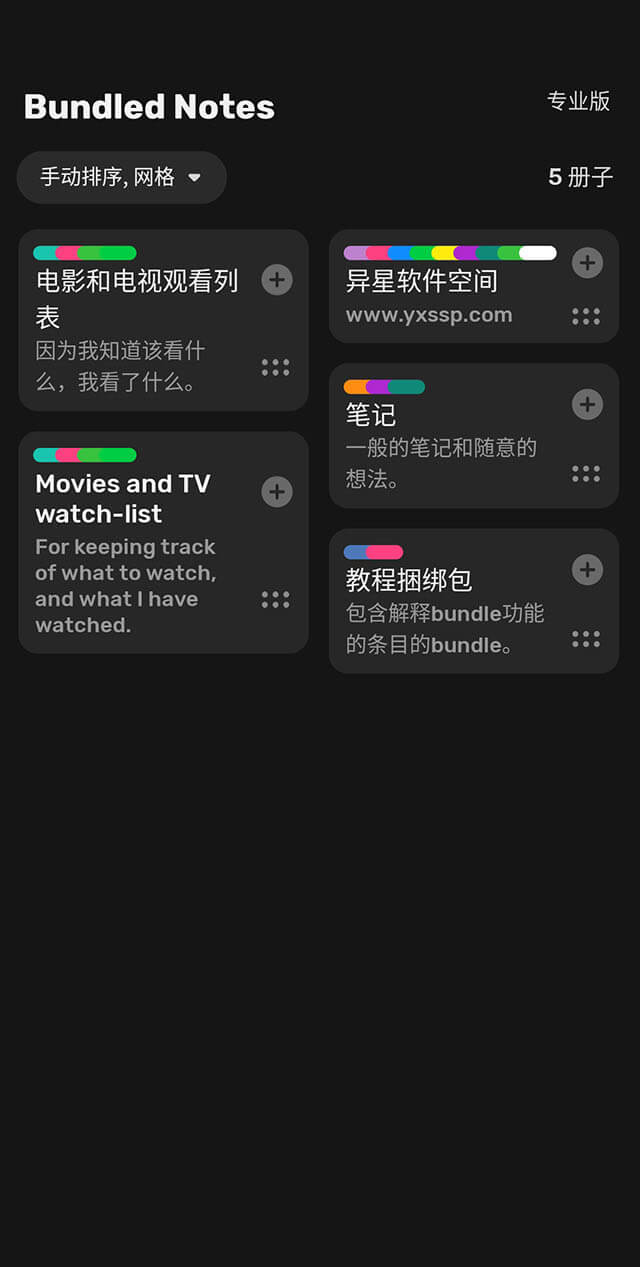Open grid options for 异星软件空间
640x1267 pixels.
pyautogui.click(x=586, y=316)
